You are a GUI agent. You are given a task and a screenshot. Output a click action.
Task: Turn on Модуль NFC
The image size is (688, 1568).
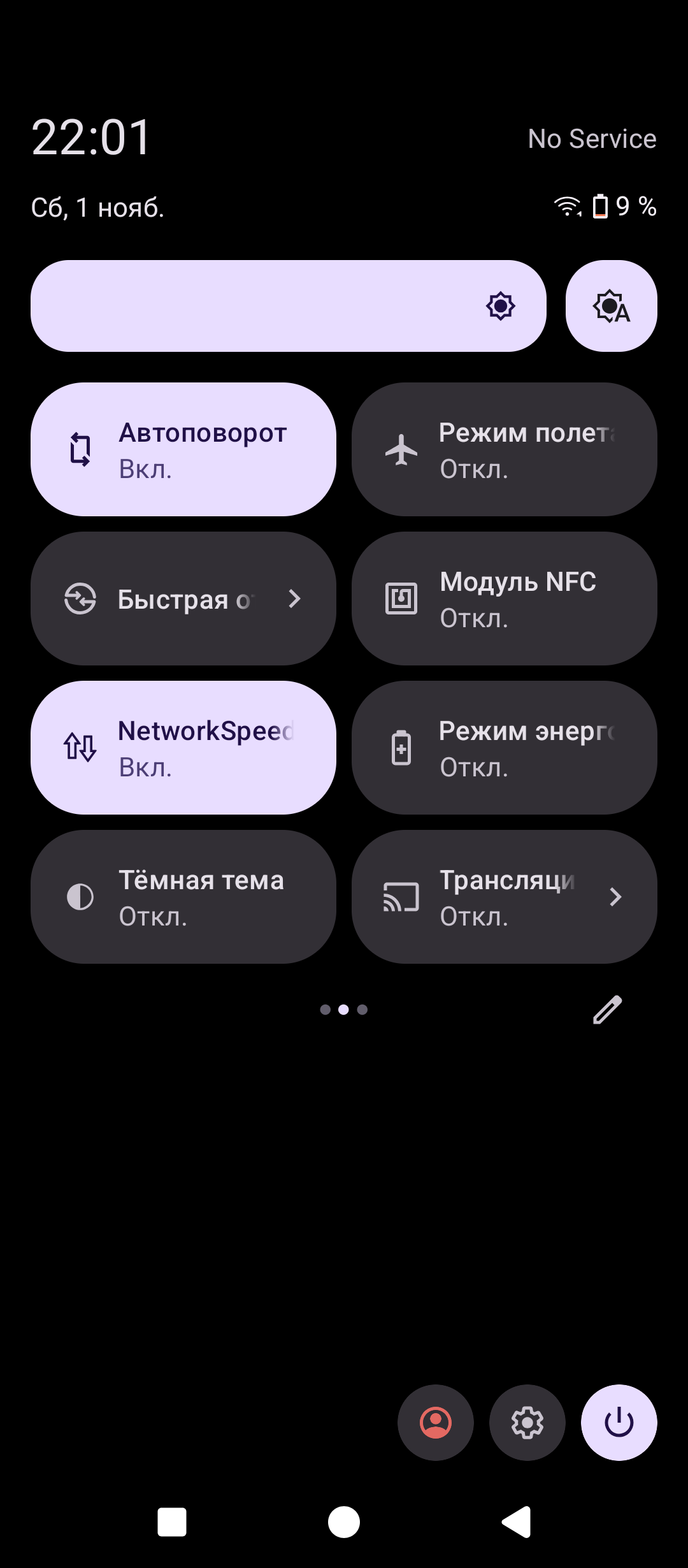[504, 599]
